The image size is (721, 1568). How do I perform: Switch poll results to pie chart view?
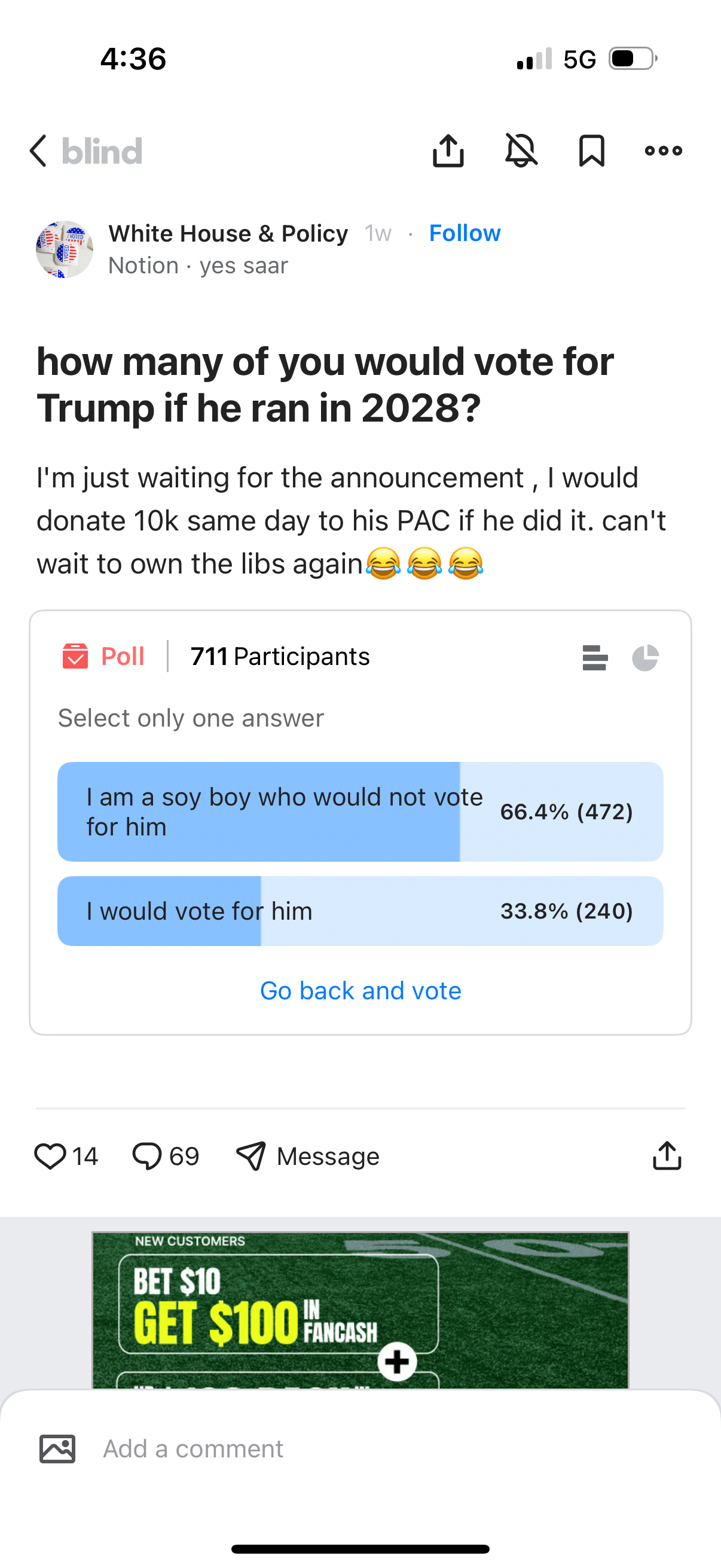pos(645,657)
